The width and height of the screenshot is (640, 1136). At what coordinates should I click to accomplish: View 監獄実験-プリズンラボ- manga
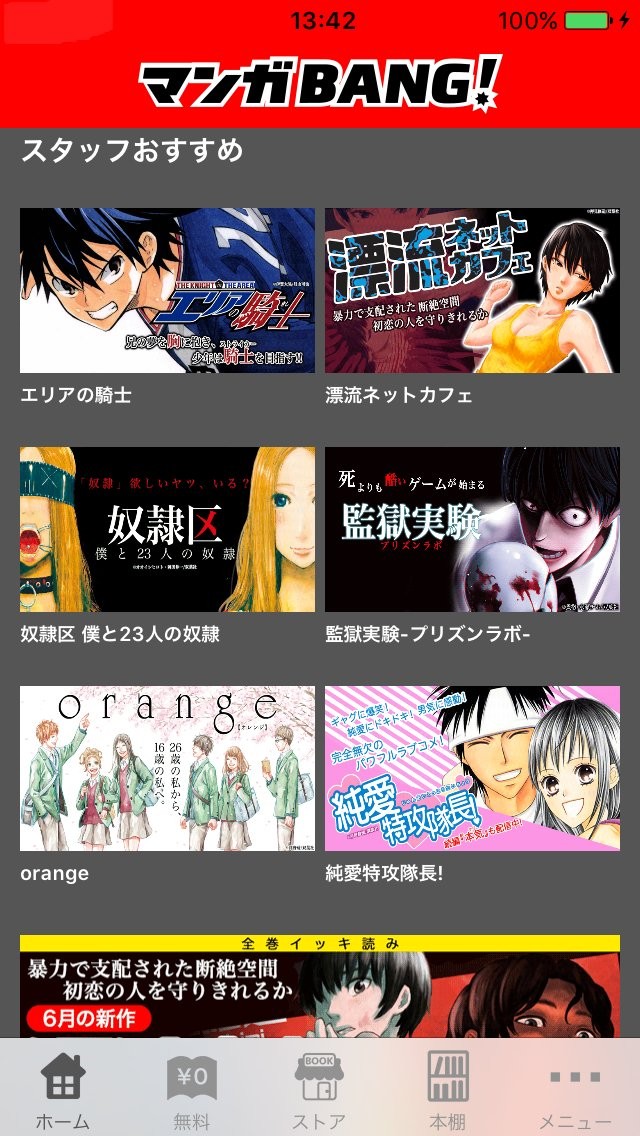point(472,529)
